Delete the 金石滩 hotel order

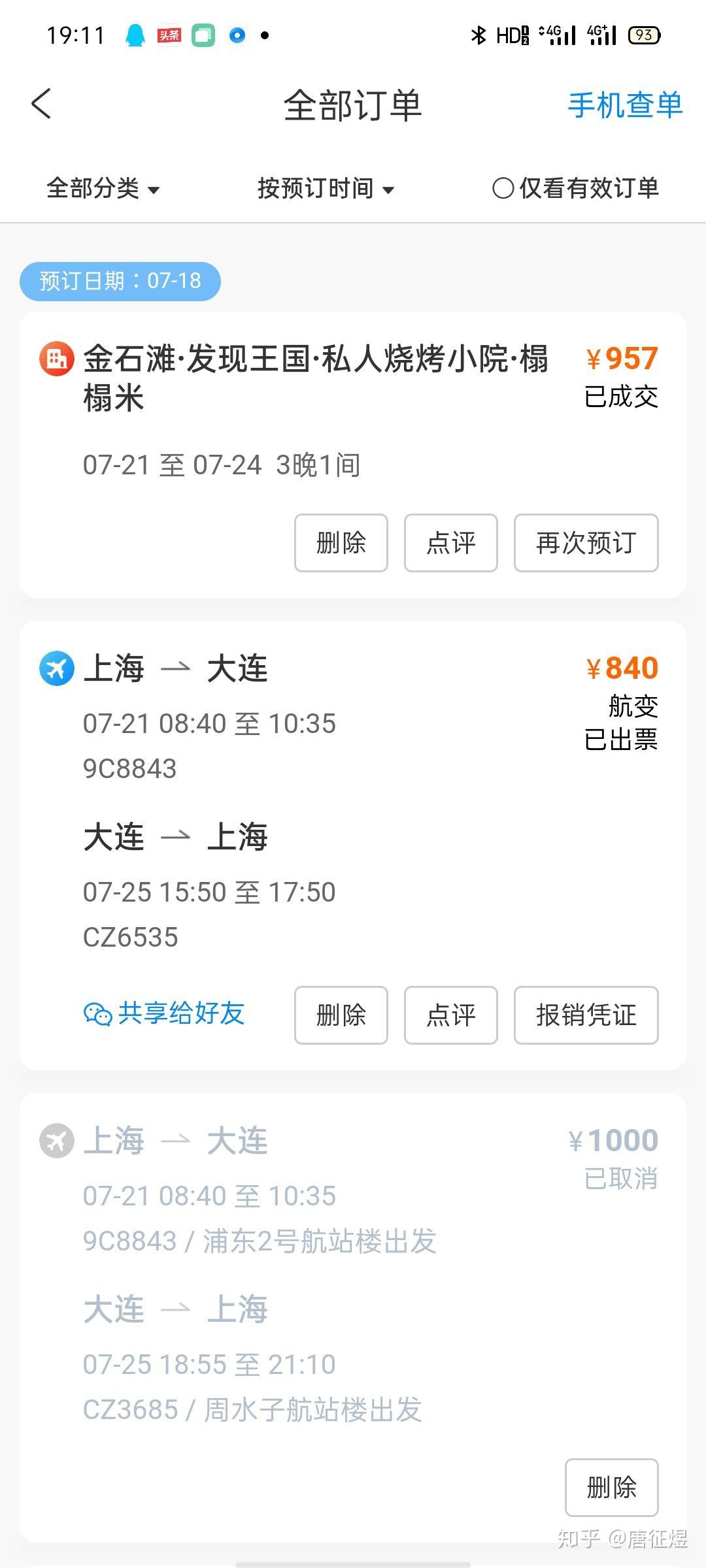(341, 543)
